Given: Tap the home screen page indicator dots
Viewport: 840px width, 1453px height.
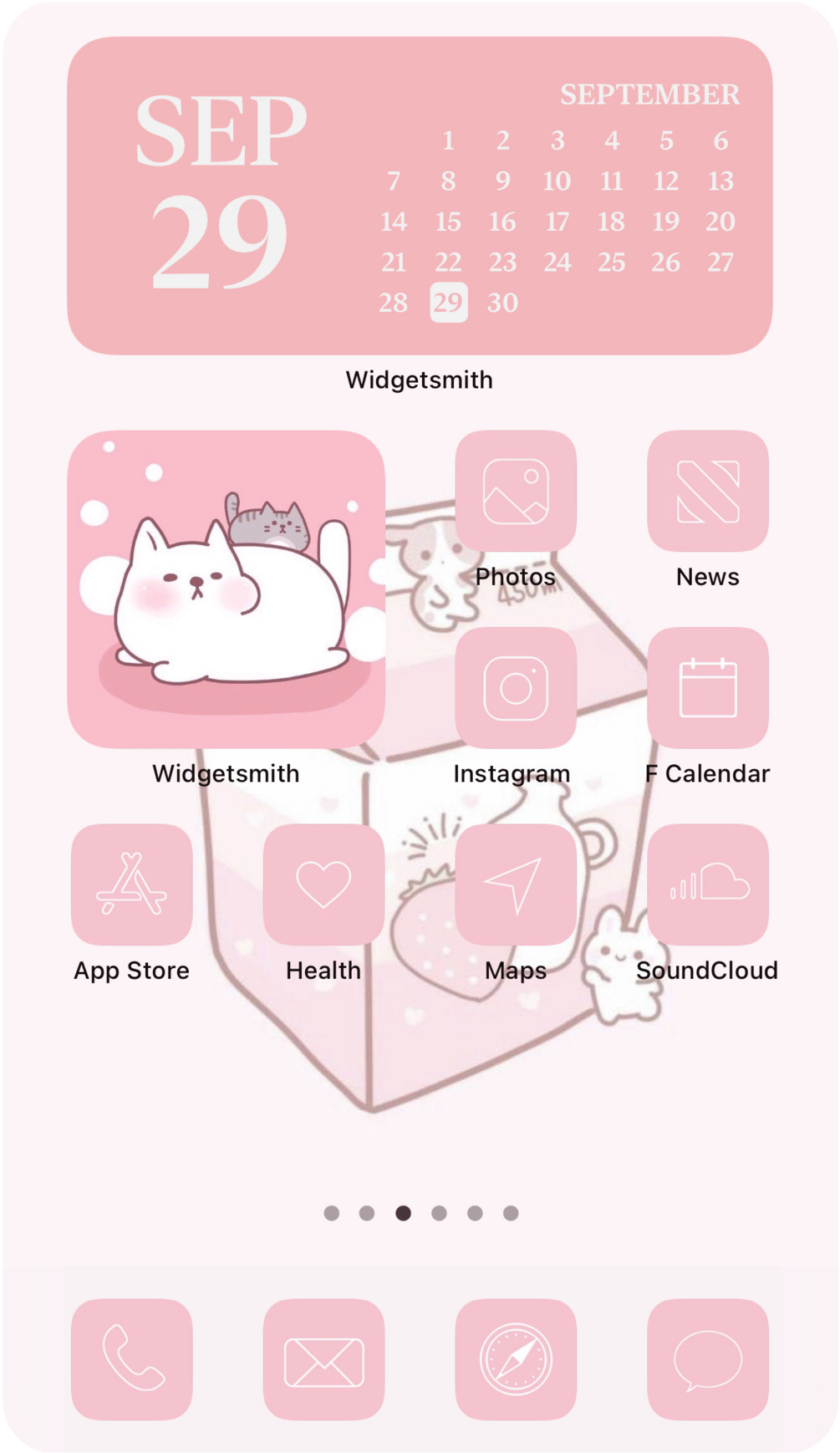Looking at the screenshot, I should [420, 1213].
